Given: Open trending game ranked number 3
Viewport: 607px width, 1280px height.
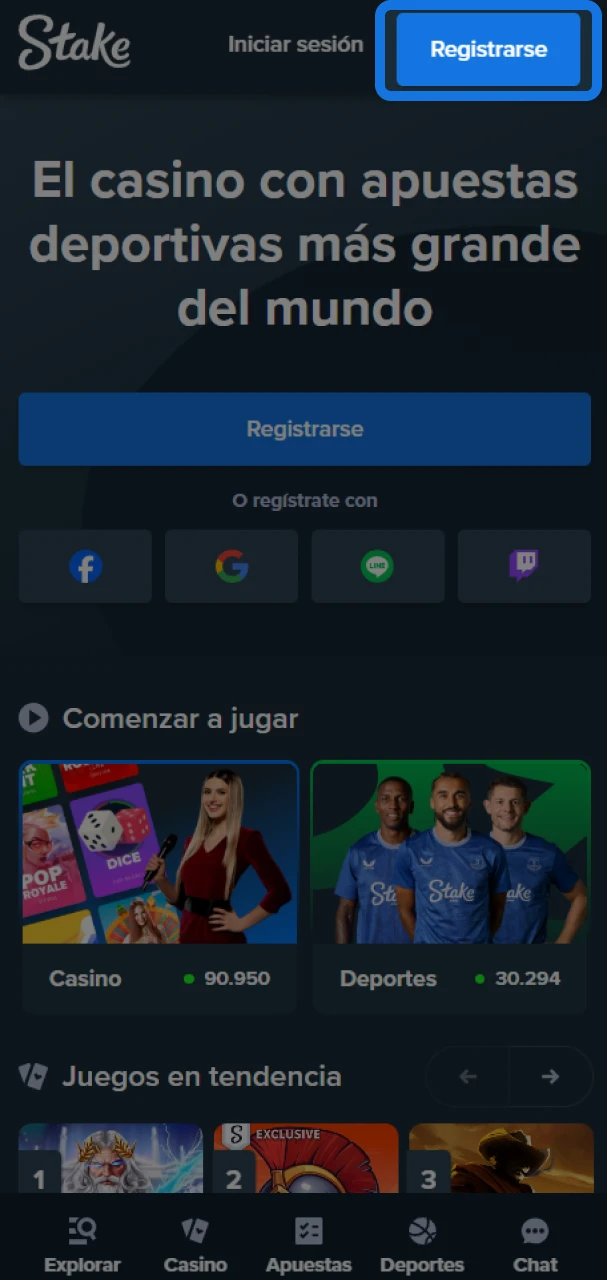Looking at the screenshot, I should point(500,1158).
